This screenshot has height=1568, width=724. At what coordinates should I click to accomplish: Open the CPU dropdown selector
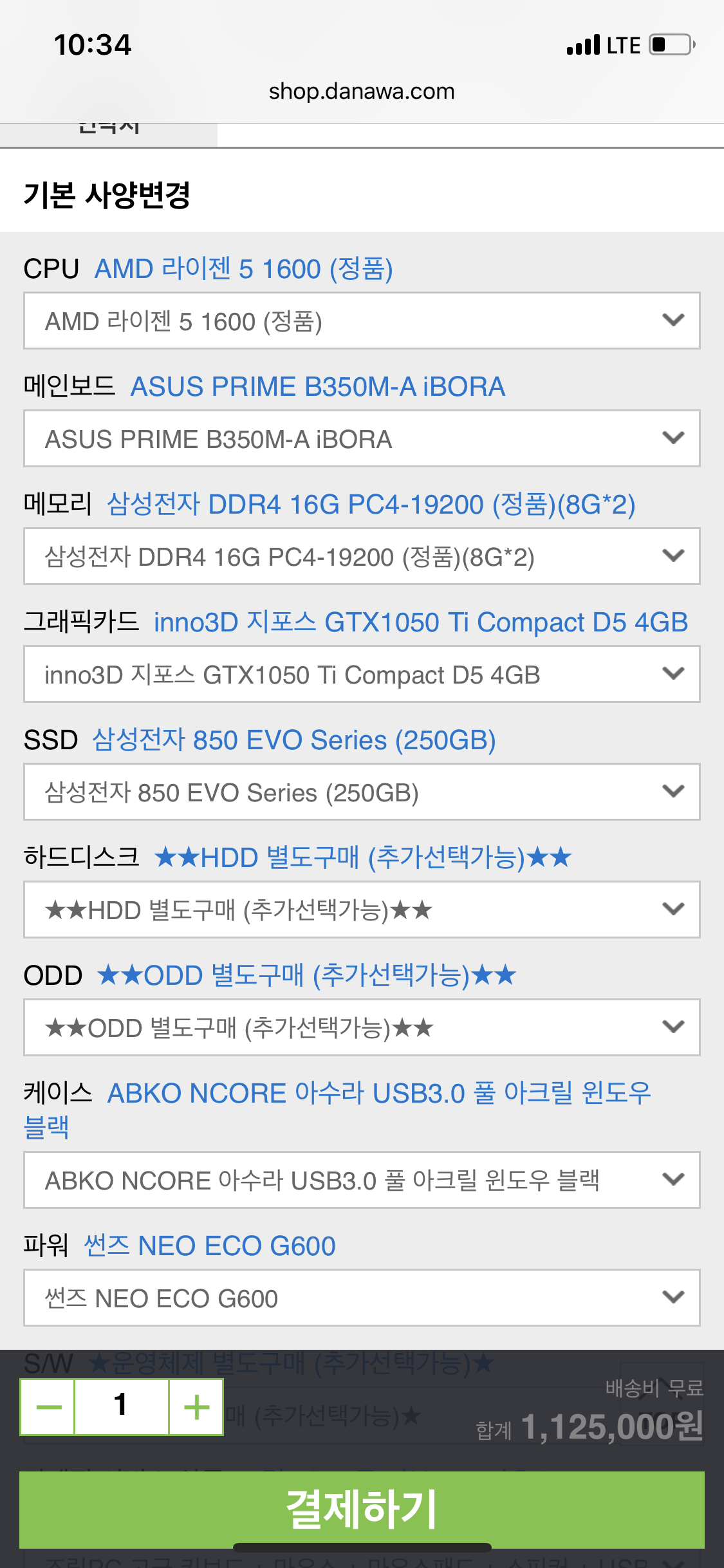362,321
